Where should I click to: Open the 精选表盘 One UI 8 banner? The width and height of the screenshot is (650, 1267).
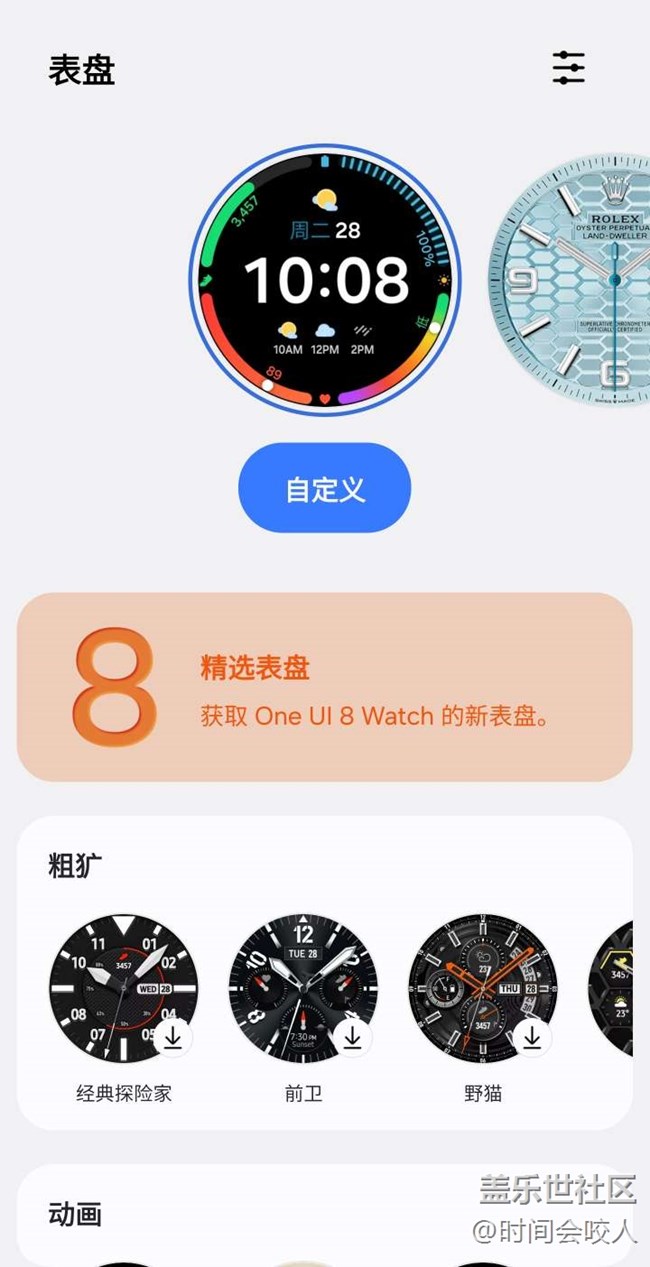pos(324,686)
